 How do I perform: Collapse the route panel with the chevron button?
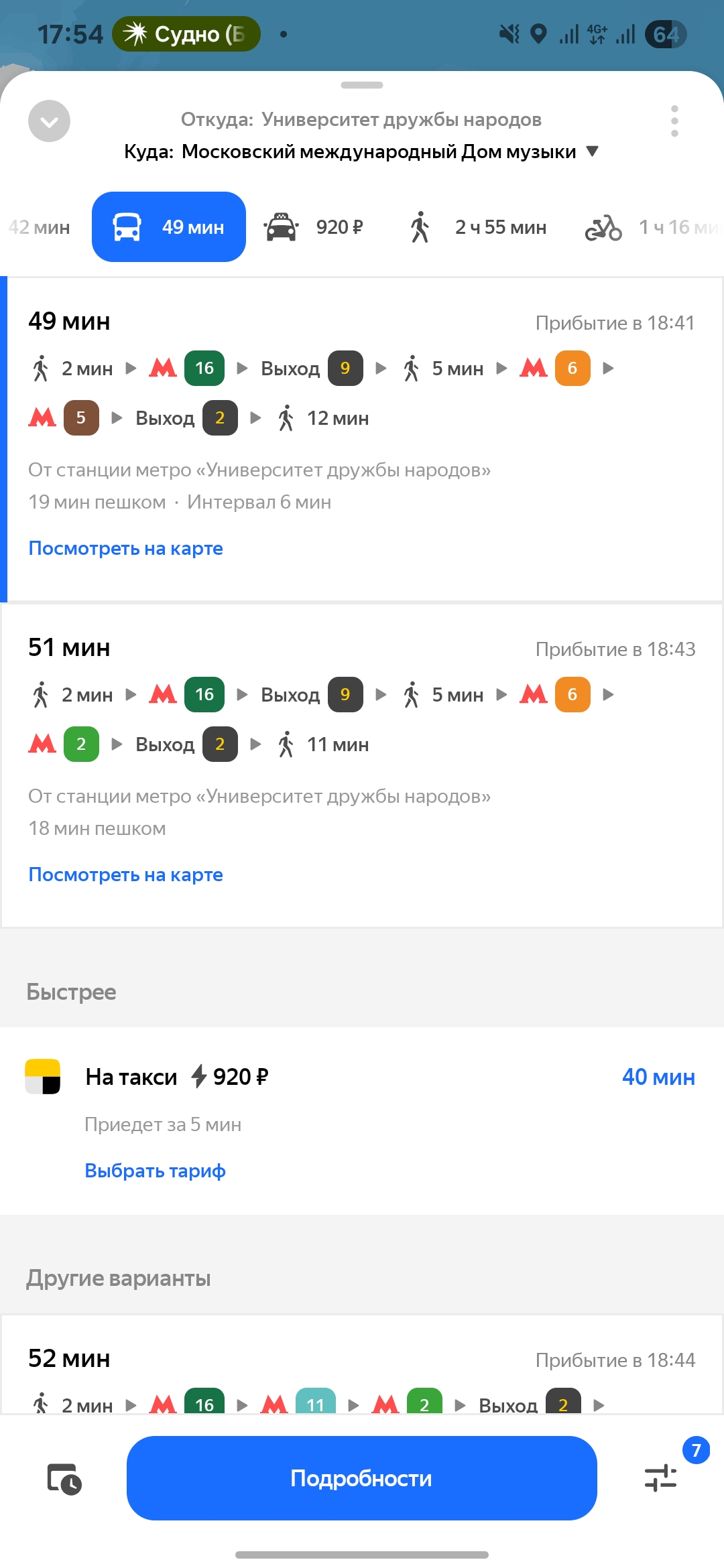(49, 121)
